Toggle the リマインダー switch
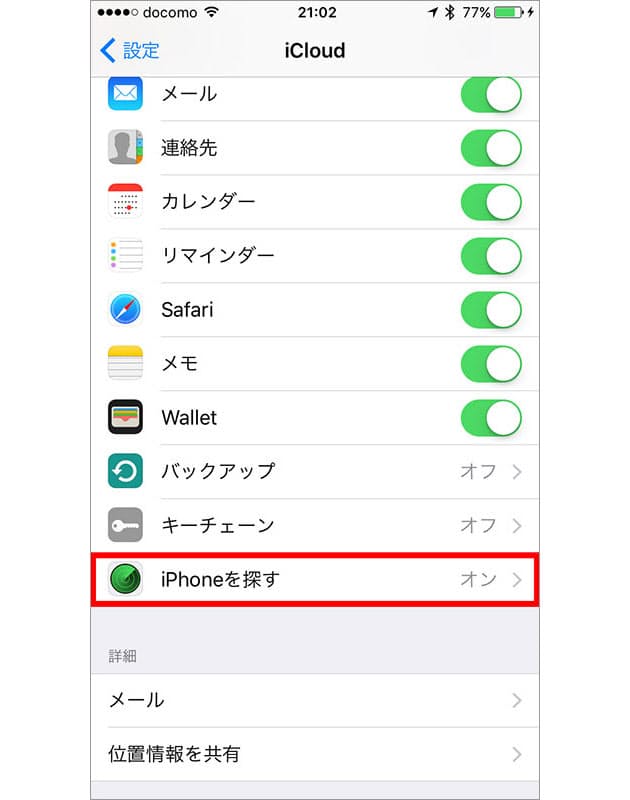630x800 pixels. (x=491, y=257)
